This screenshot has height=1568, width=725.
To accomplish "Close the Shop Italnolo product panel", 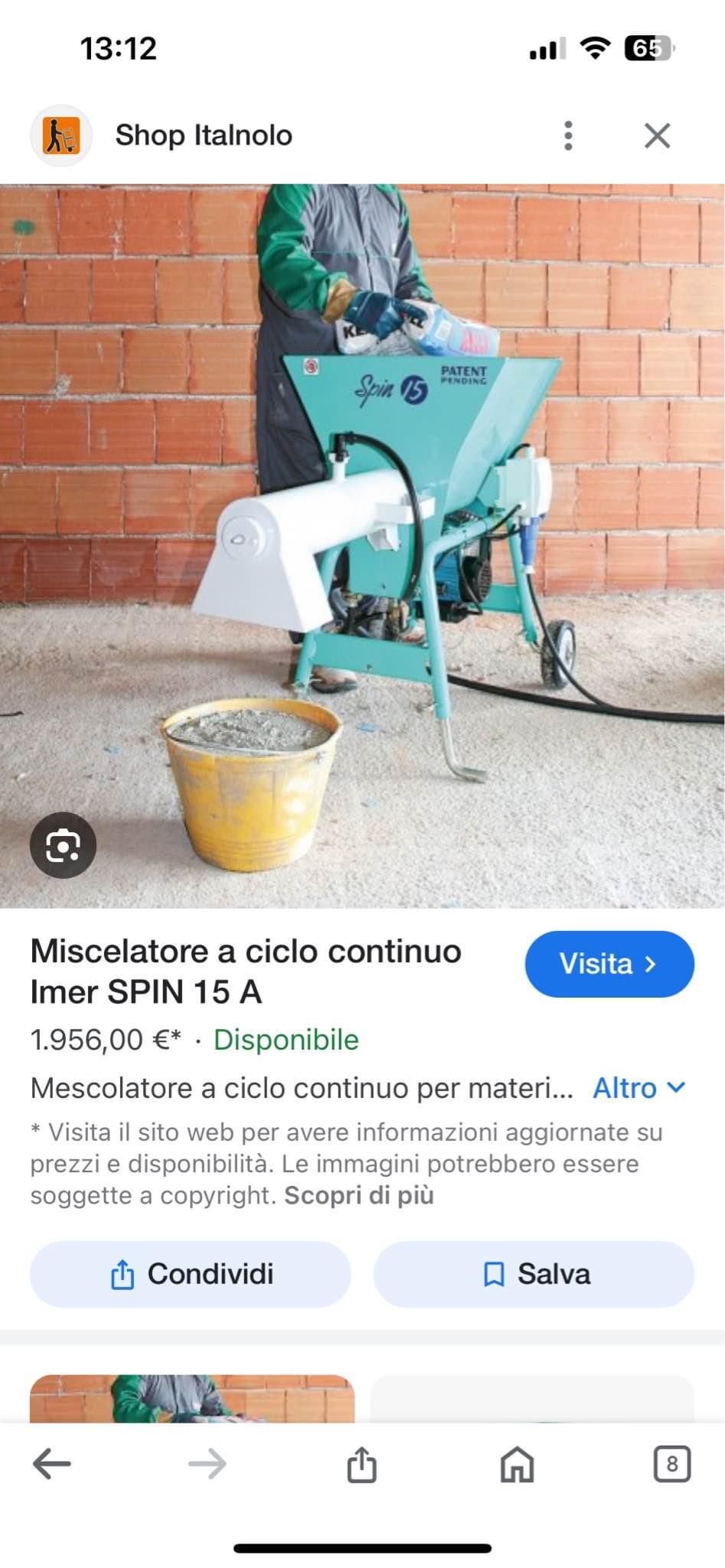I will coord(657,136).
